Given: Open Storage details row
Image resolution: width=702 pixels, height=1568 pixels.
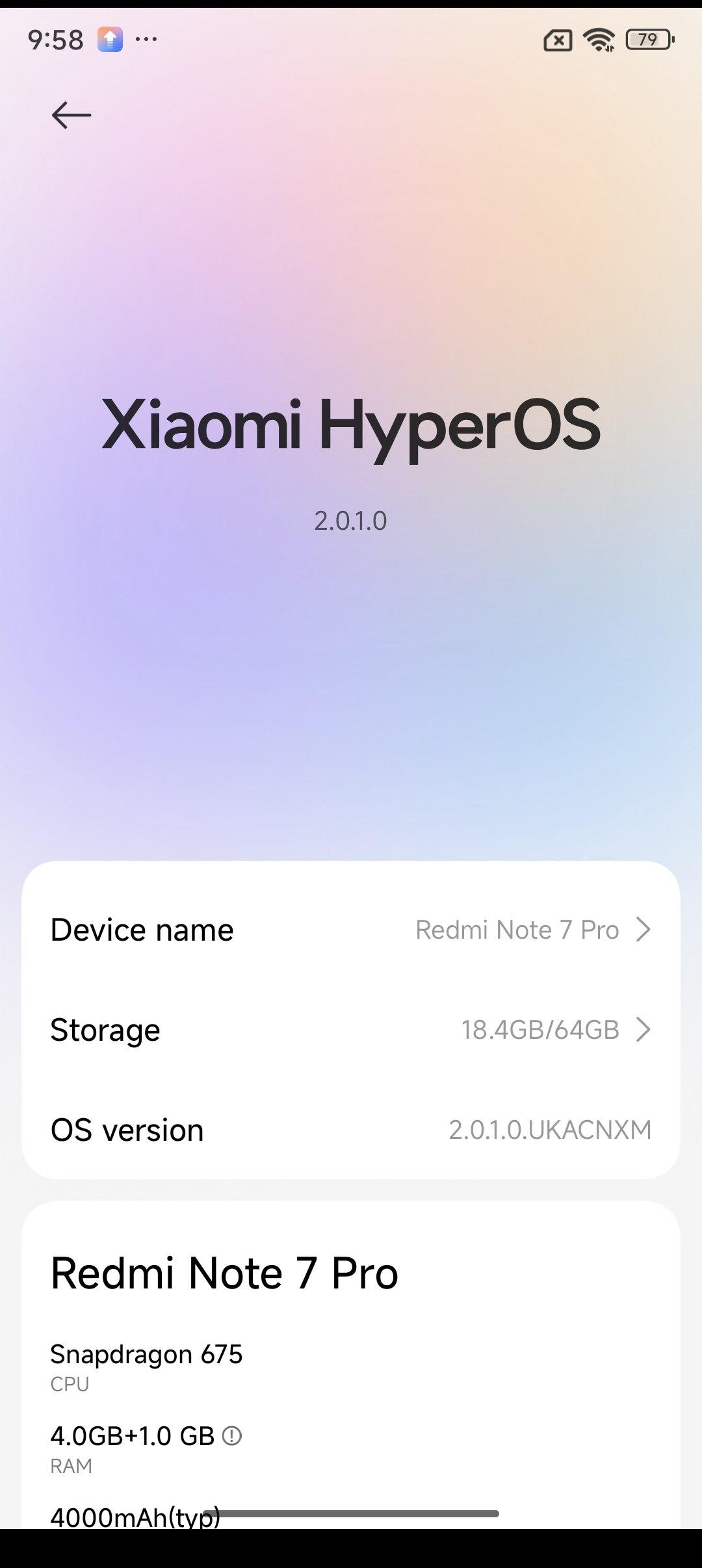Looking at the screenshot, I should tap(351, 1030).
